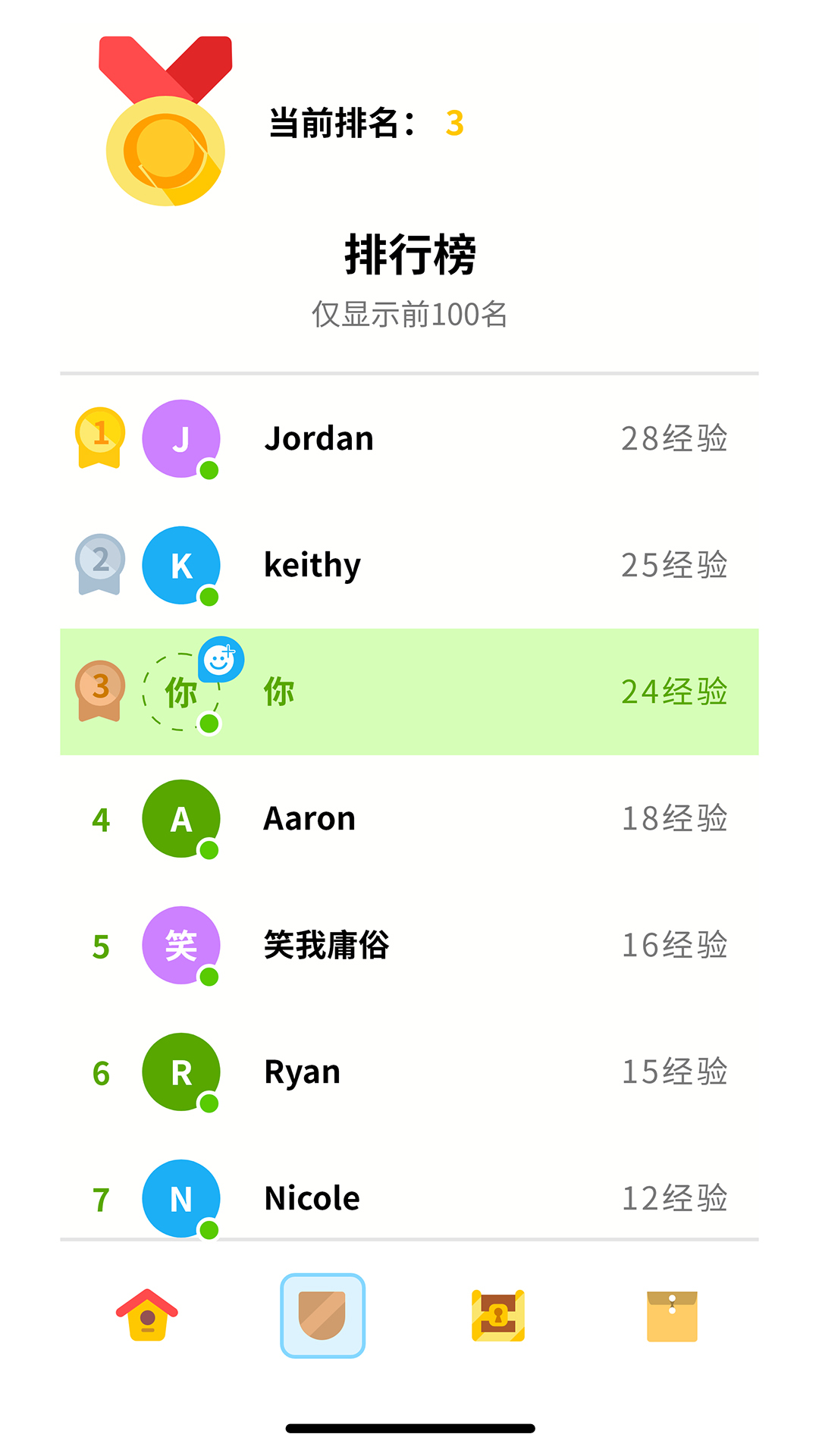Expand your dashed avatar placeholder circle
This screenshot has height=1456, width=819.
(180, 692)
